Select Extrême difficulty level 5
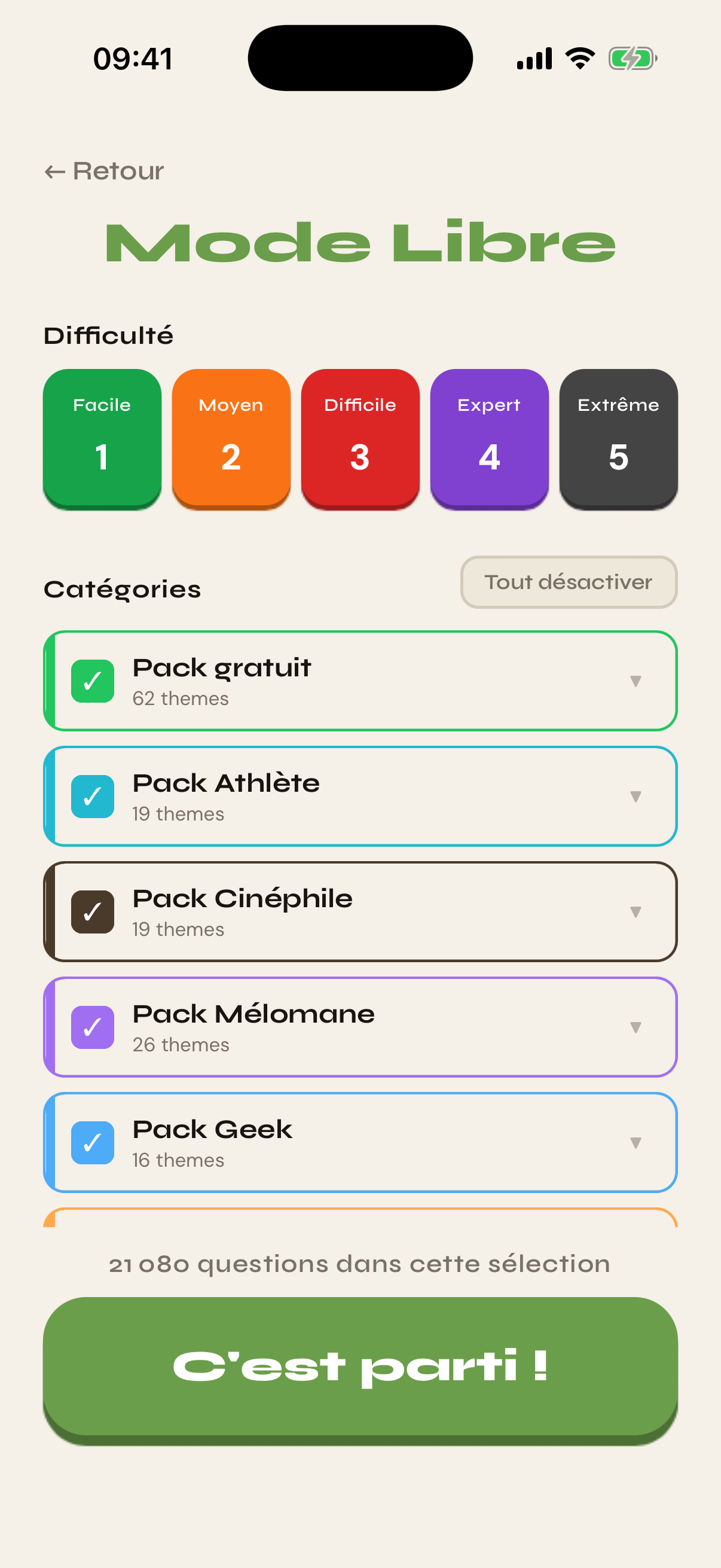 [618, 438]
